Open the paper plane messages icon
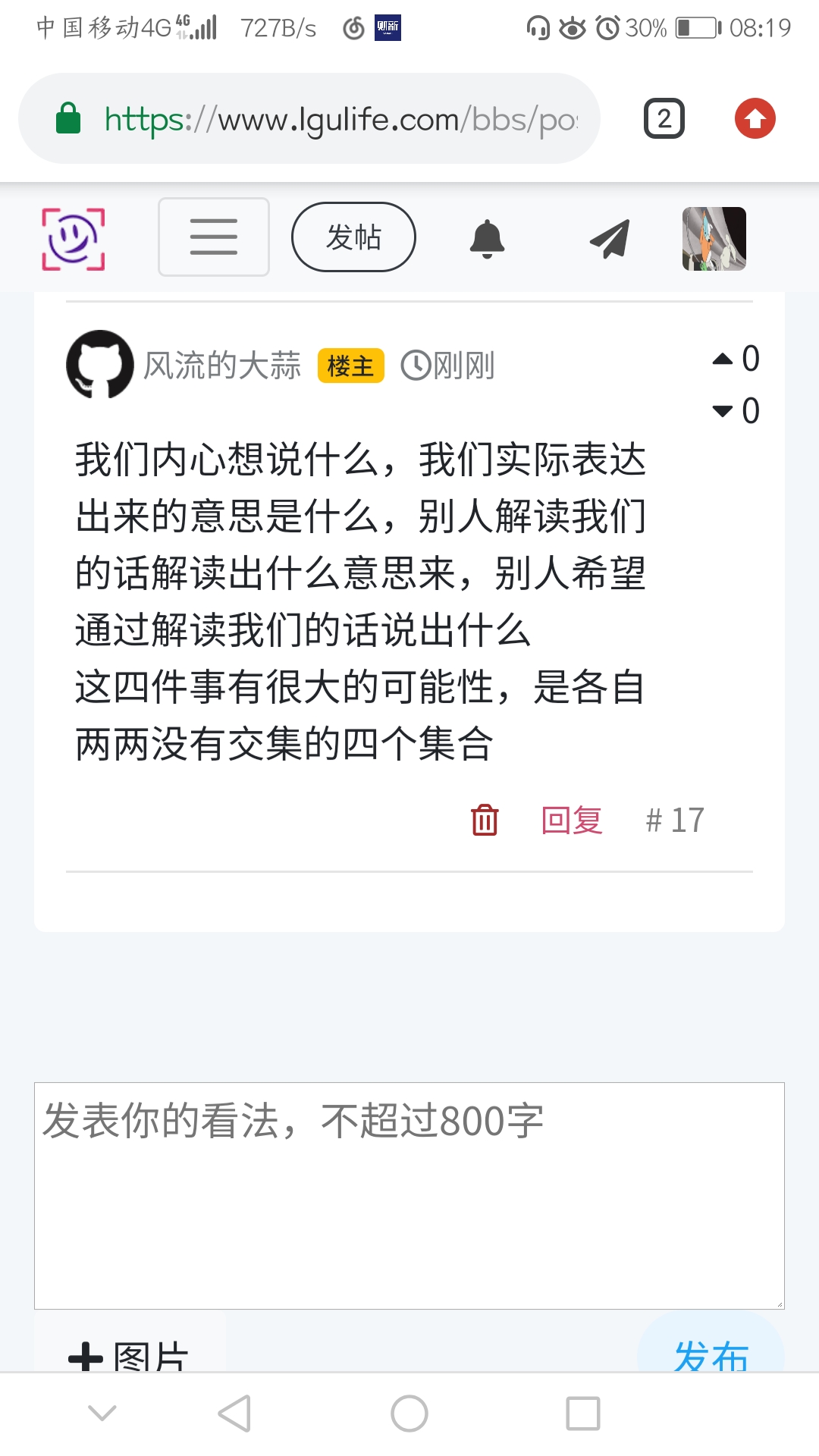The width and height of the screenshot is (819, 1456). pos(610,239)
